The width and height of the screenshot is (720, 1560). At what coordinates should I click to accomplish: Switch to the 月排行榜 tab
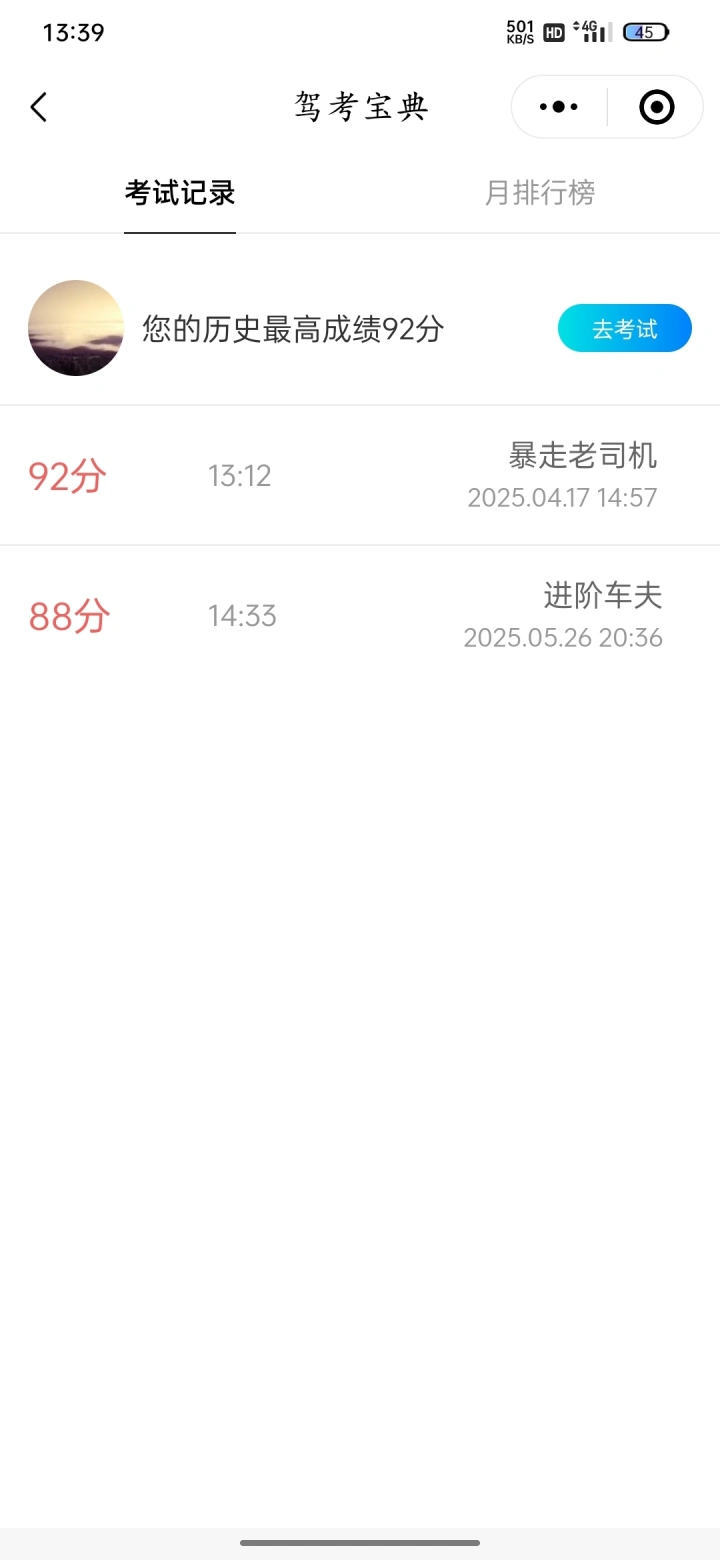tap(539, 193)
